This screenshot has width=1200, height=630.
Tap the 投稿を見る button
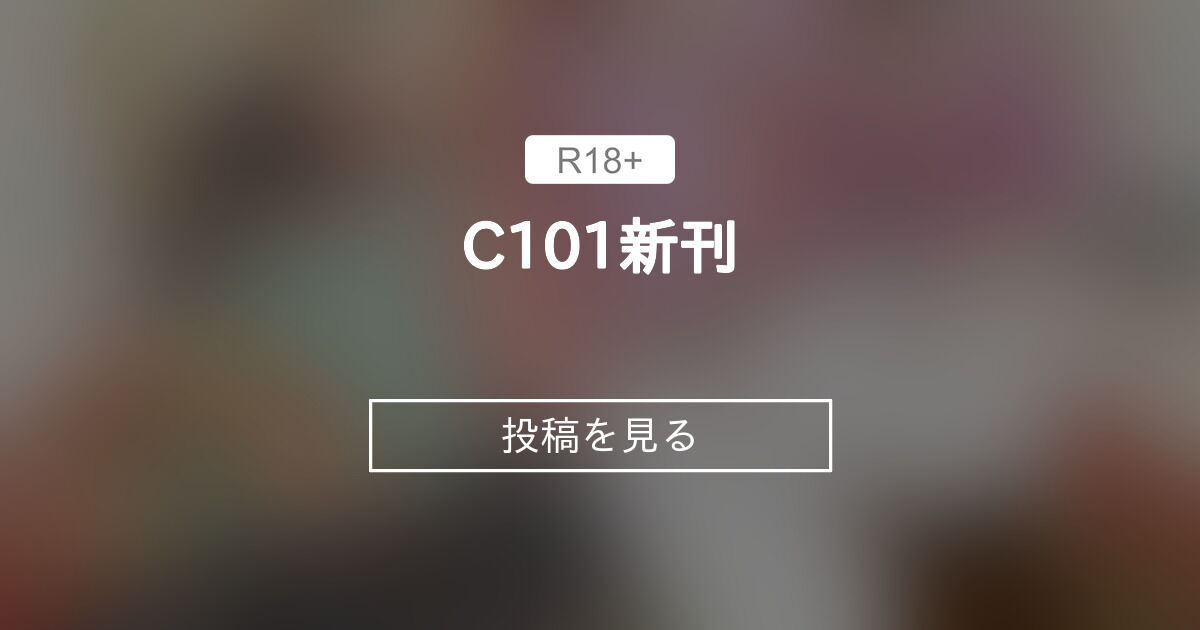600,435
